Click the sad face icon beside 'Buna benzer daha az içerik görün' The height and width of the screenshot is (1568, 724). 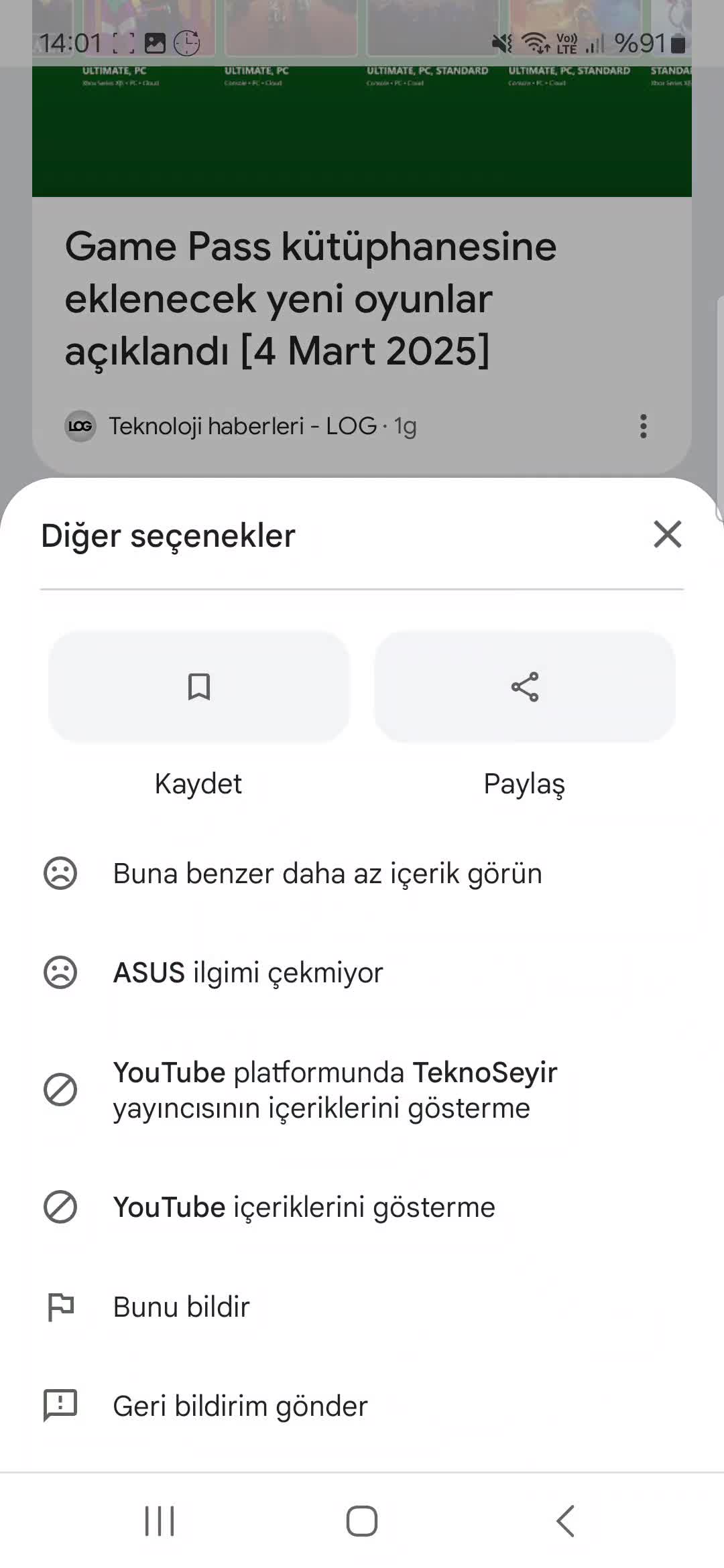(61, 872)
